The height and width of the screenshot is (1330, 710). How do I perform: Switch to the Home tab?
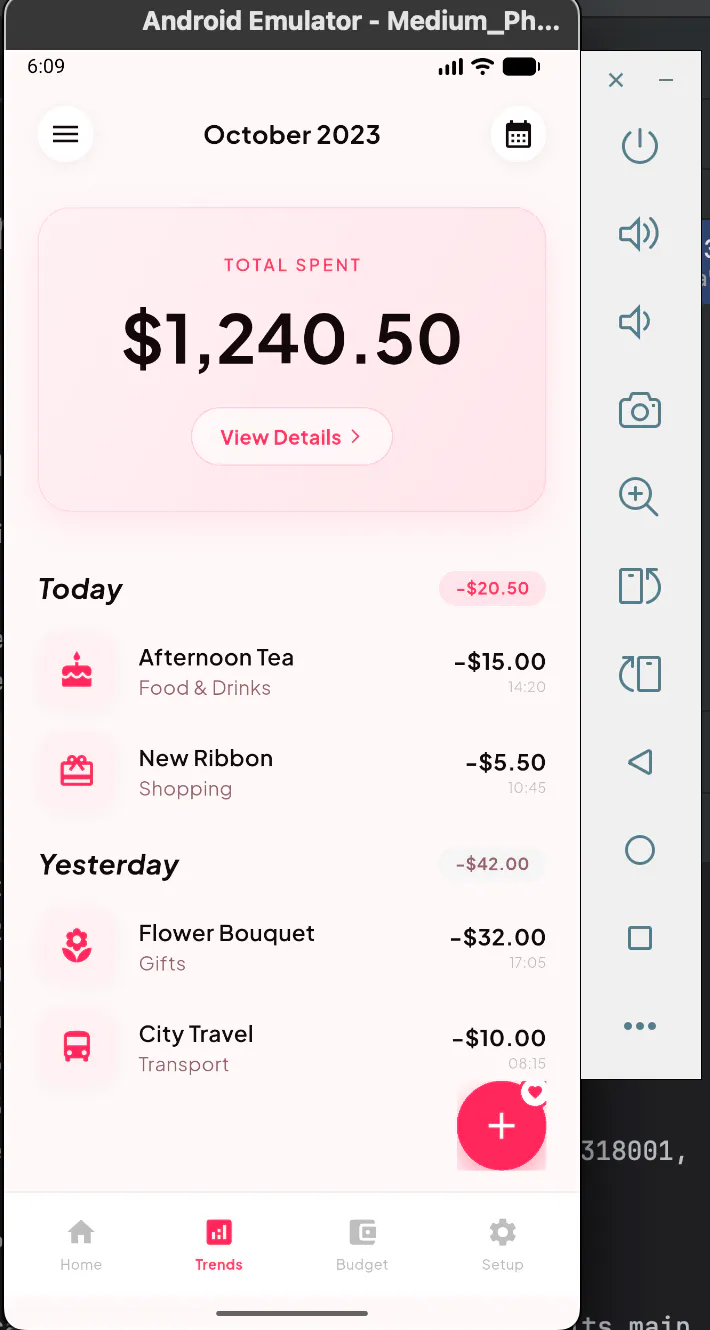81,1245
